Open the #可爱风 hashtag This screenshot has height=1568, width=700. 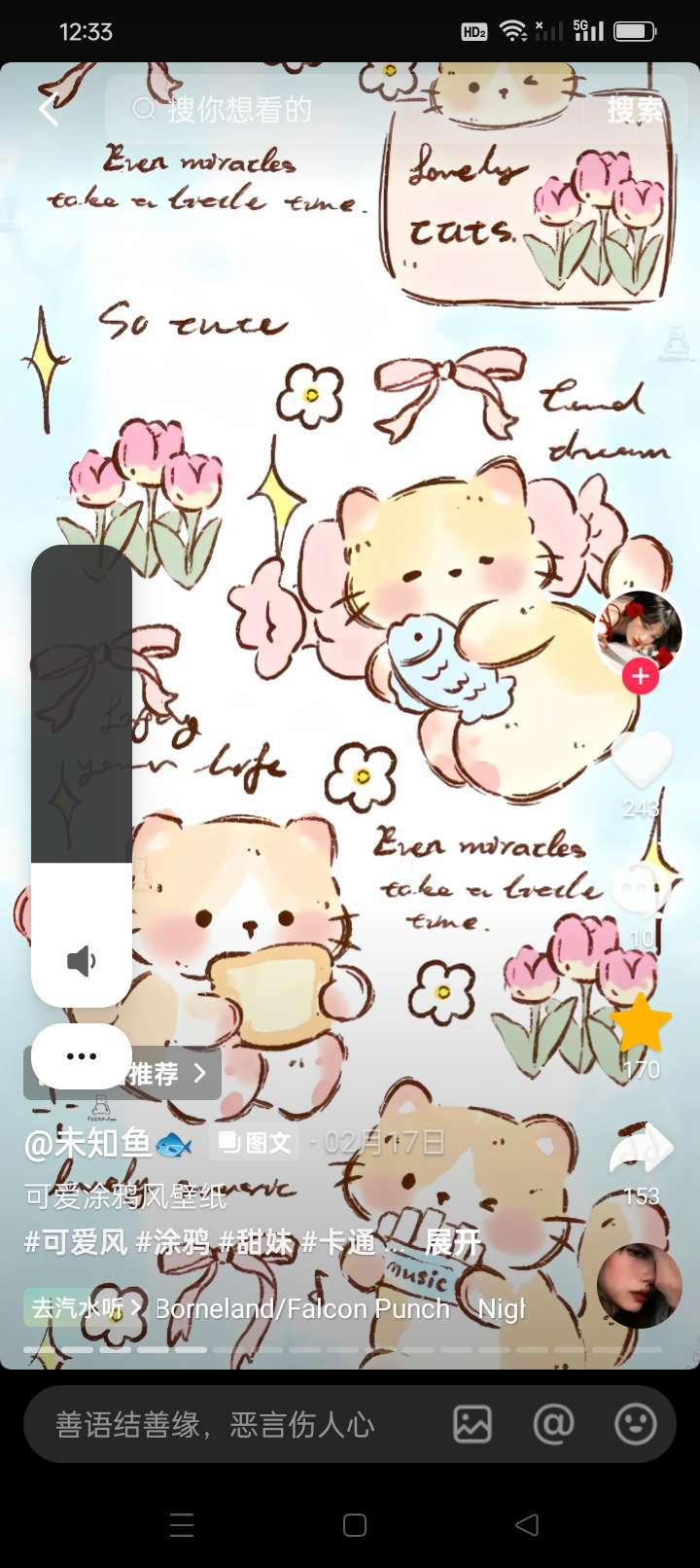pos(76,1242)
